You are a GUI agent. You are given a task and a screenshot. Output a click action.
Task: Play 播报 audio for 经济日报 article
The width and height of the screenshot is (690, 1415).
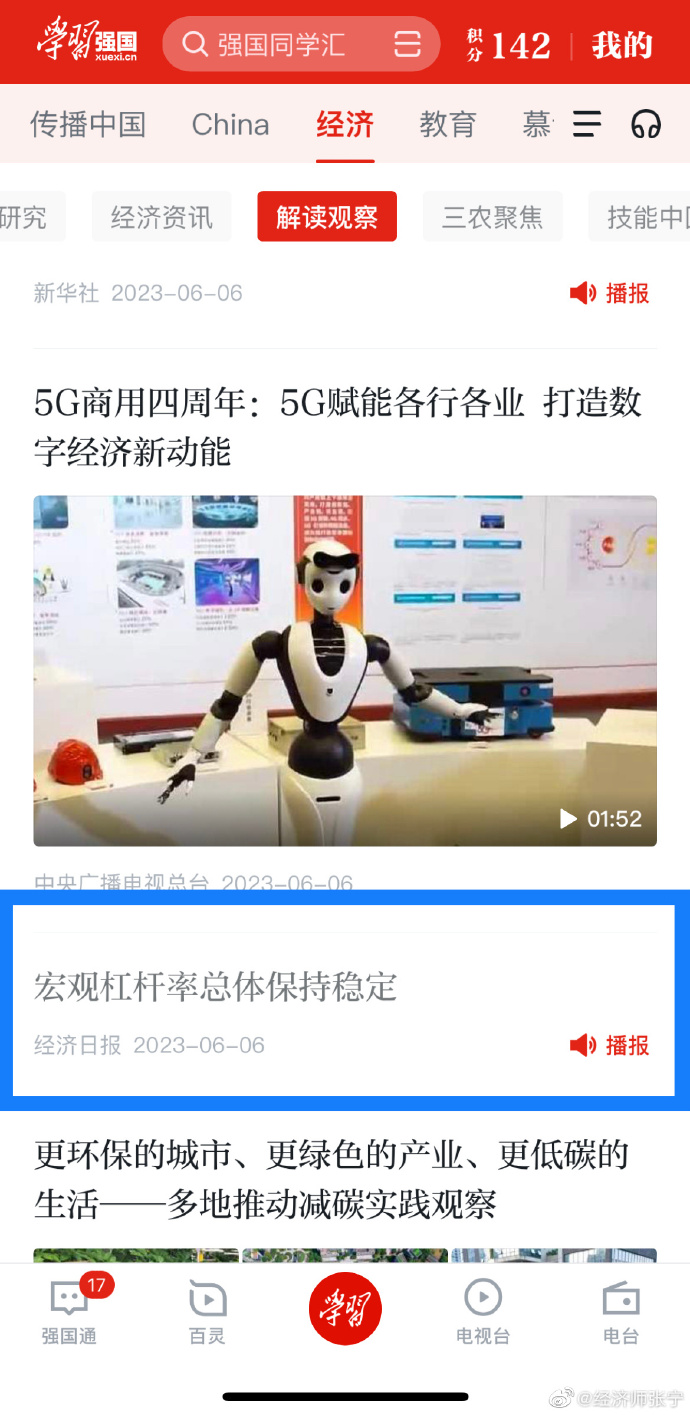click(x=610, y=1045)
